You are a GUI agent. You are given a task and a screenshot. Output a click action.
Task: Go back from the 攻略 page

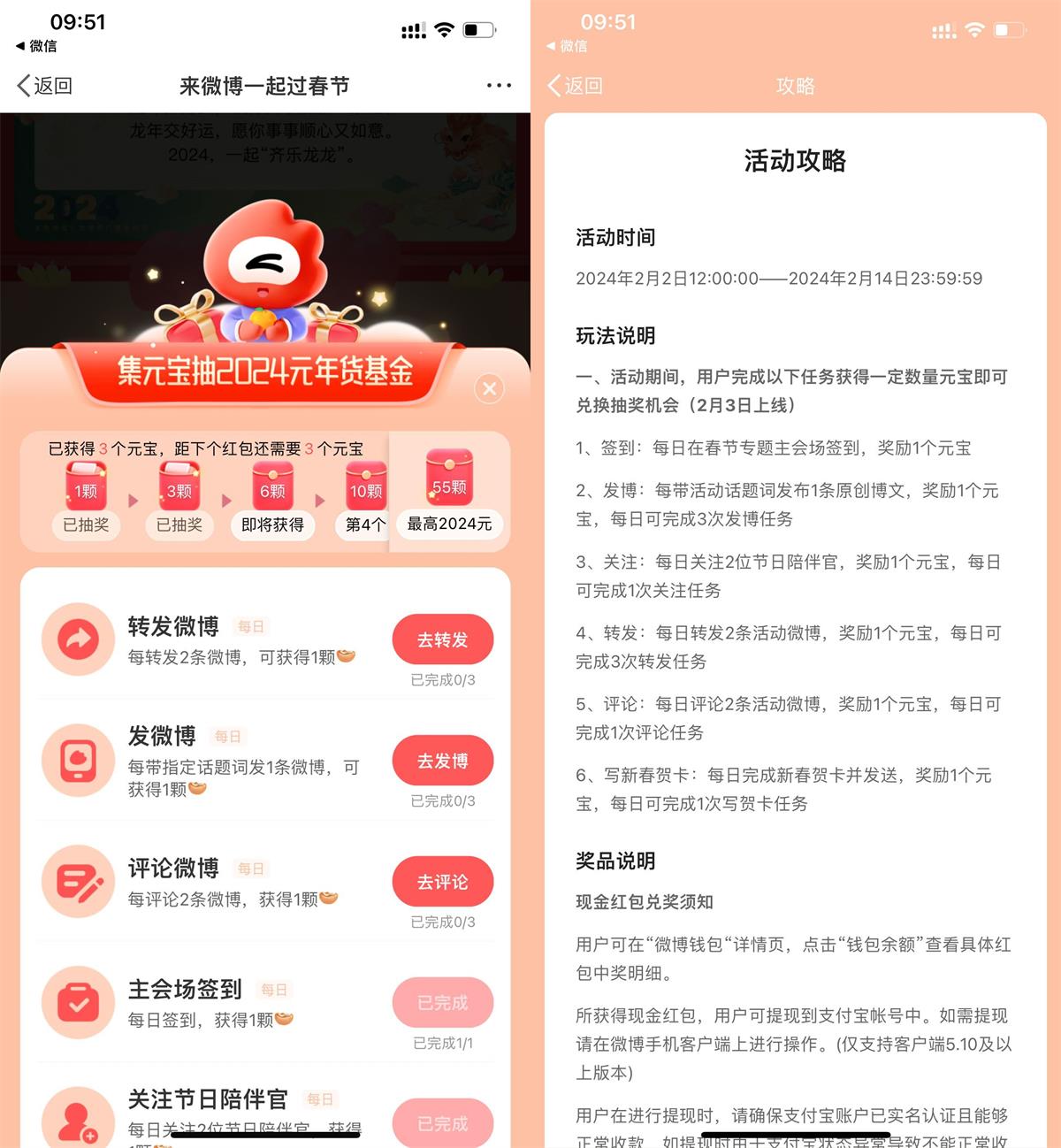click(575, 86)
